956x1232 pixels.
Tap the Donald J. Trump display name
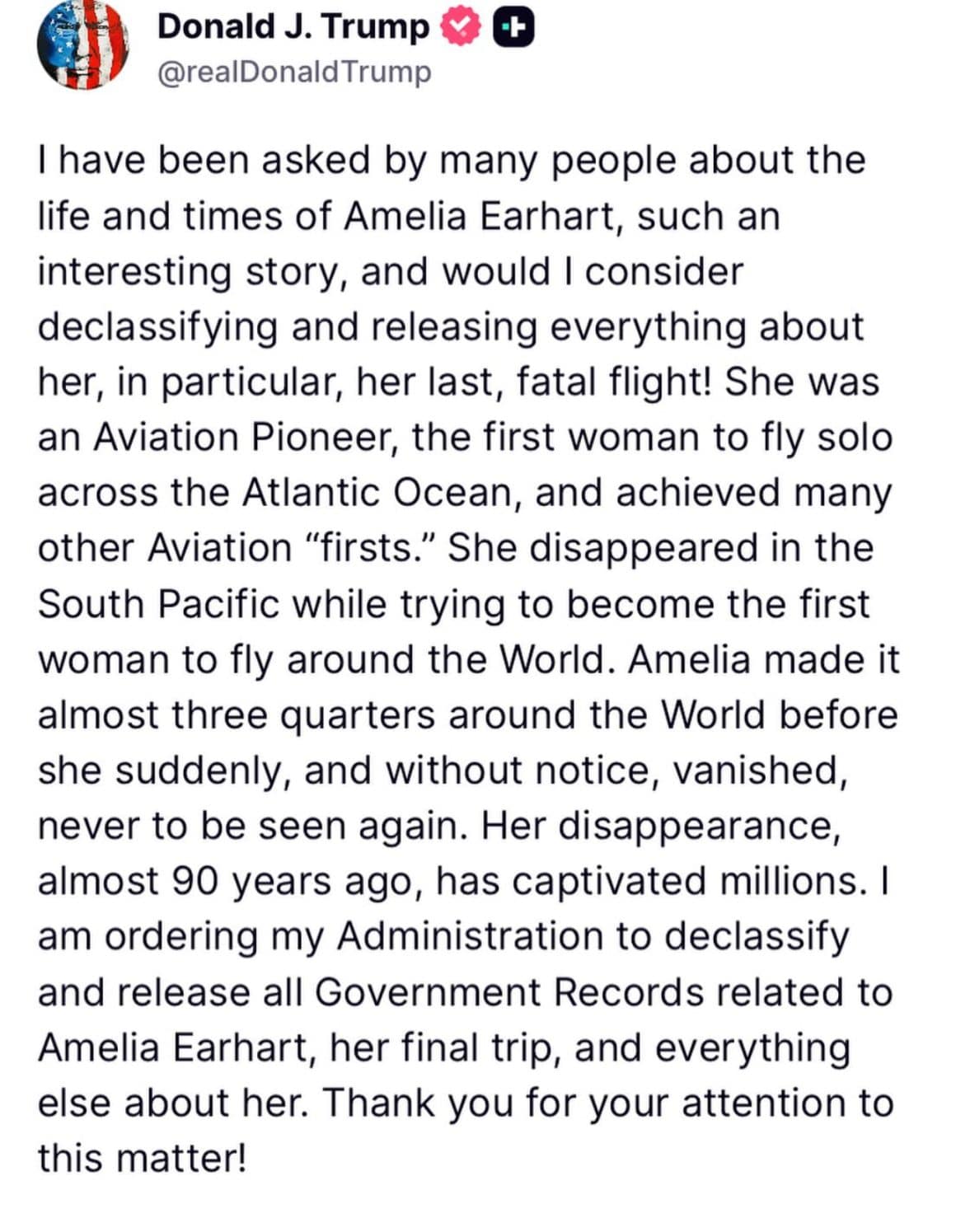(293, 26)
